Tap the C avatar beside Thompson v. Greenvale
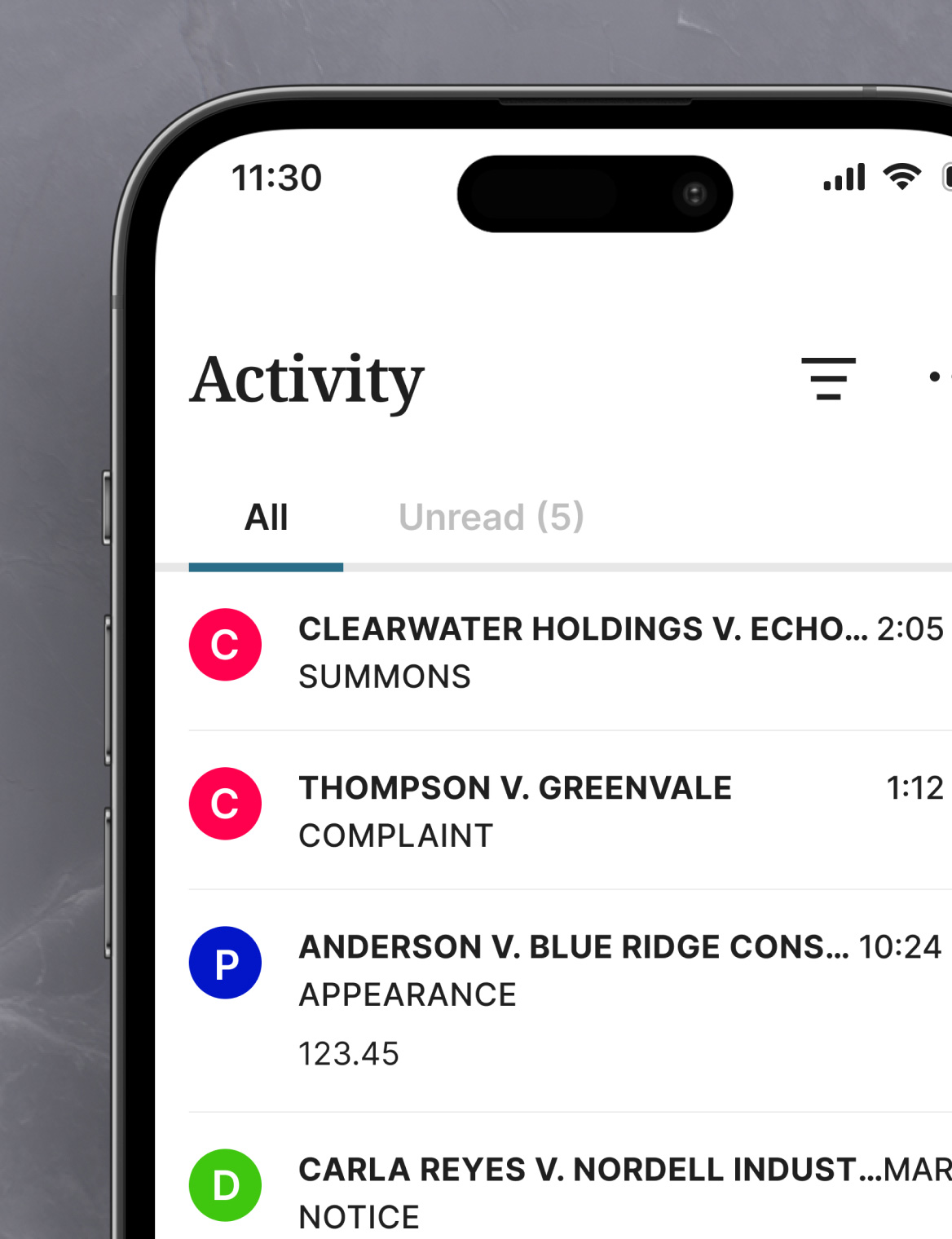Image resolution: width=952 pixels, height=1239 pixels. (x=224, y=804)
